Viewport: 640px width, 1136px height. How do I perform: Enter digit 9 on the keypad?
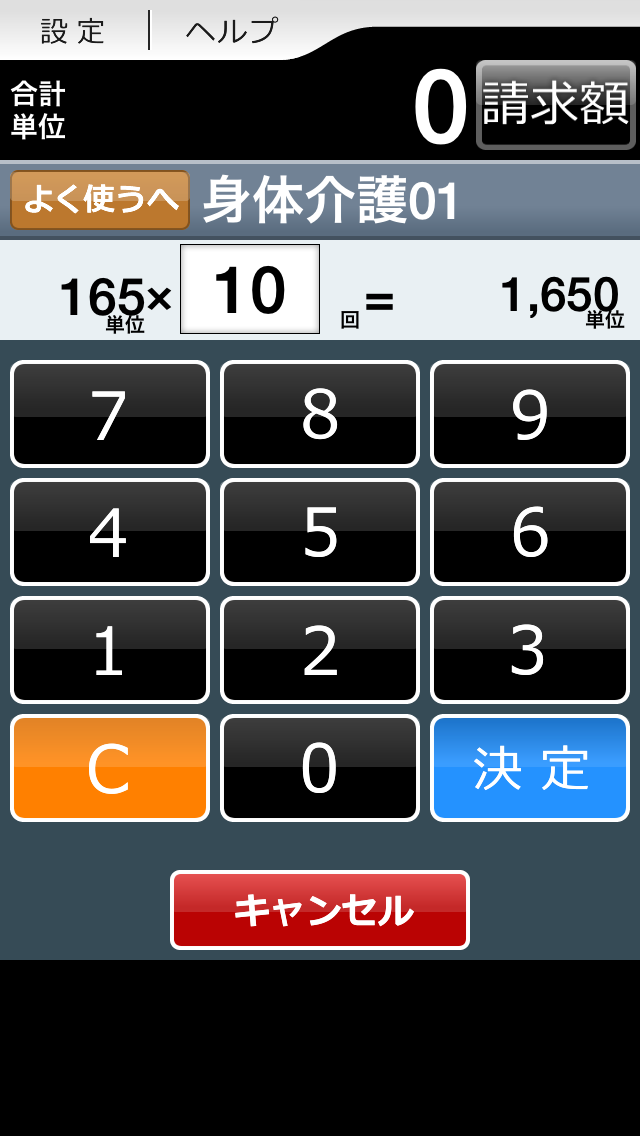tap(530, 414)
